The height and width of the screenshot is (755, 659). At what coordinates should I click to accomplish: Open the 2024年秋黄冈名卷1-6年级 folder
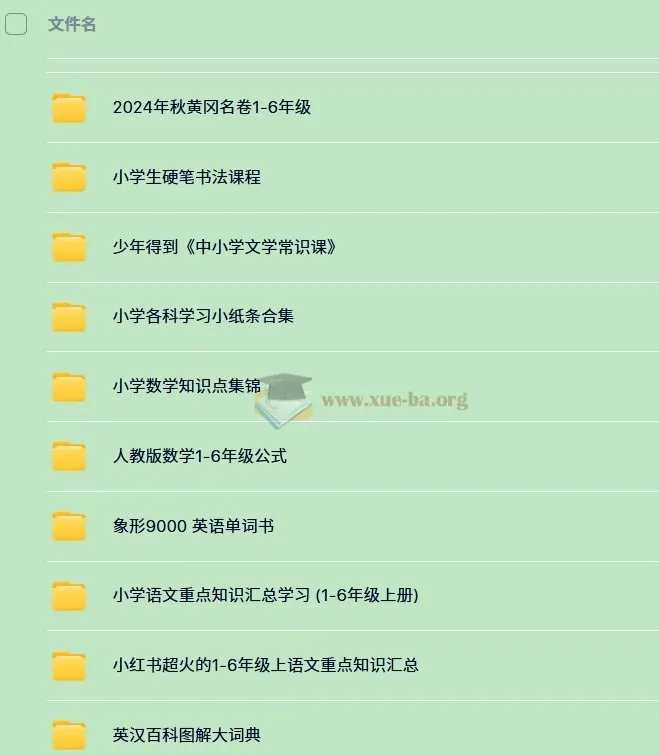pyautogui.click(x=212, y=107)
